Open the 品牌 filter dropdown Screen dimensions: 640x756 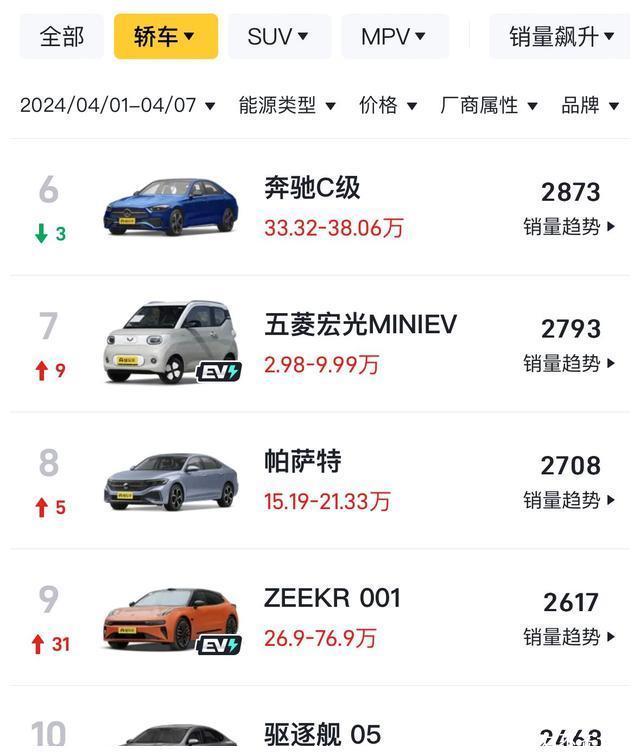590,105
